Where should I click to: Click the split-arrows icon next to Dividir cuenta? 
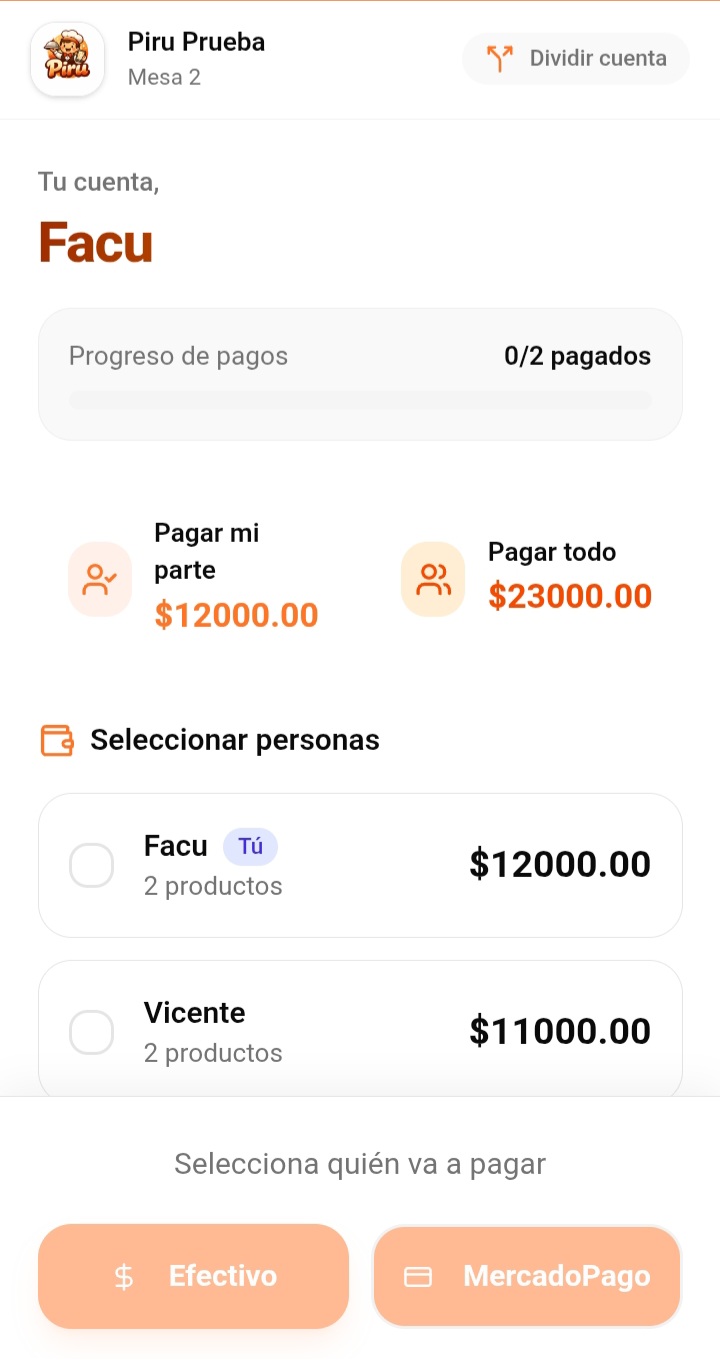[498, 58]
